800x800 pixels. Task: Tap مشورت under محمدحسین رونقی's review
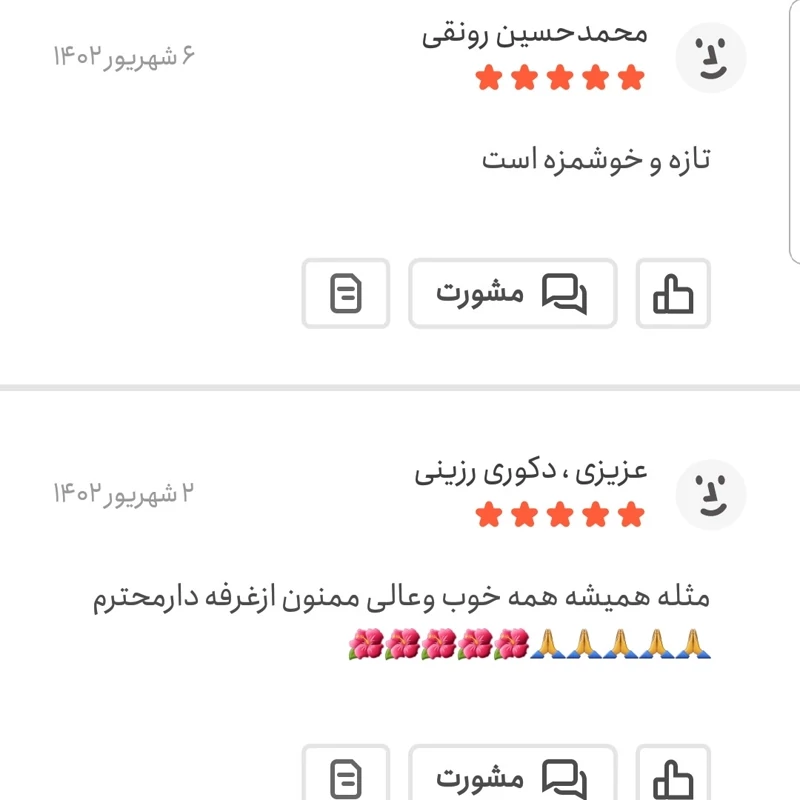(512, 293)
